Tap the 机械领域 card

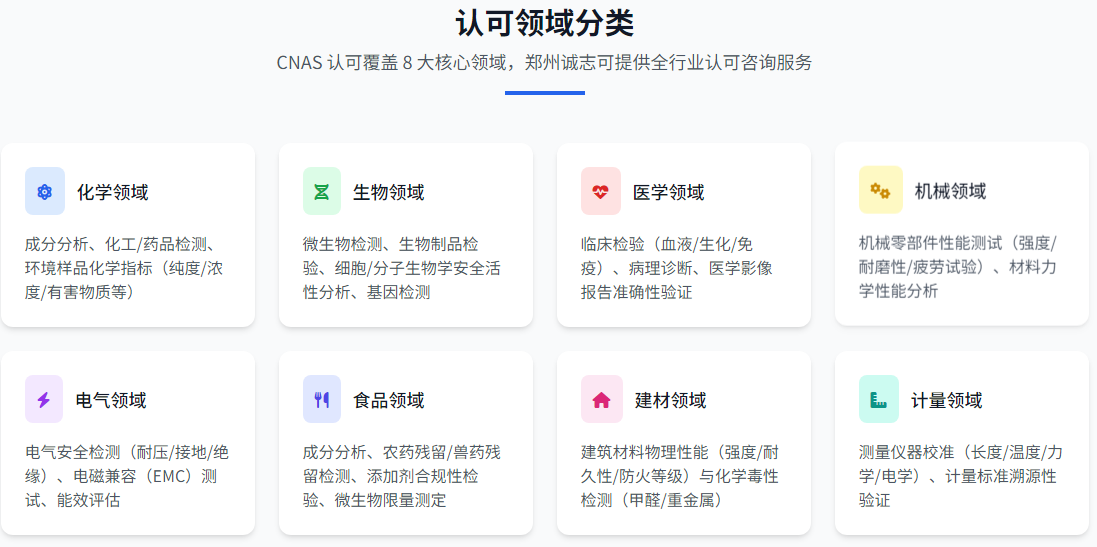click(x=961, y=234)
